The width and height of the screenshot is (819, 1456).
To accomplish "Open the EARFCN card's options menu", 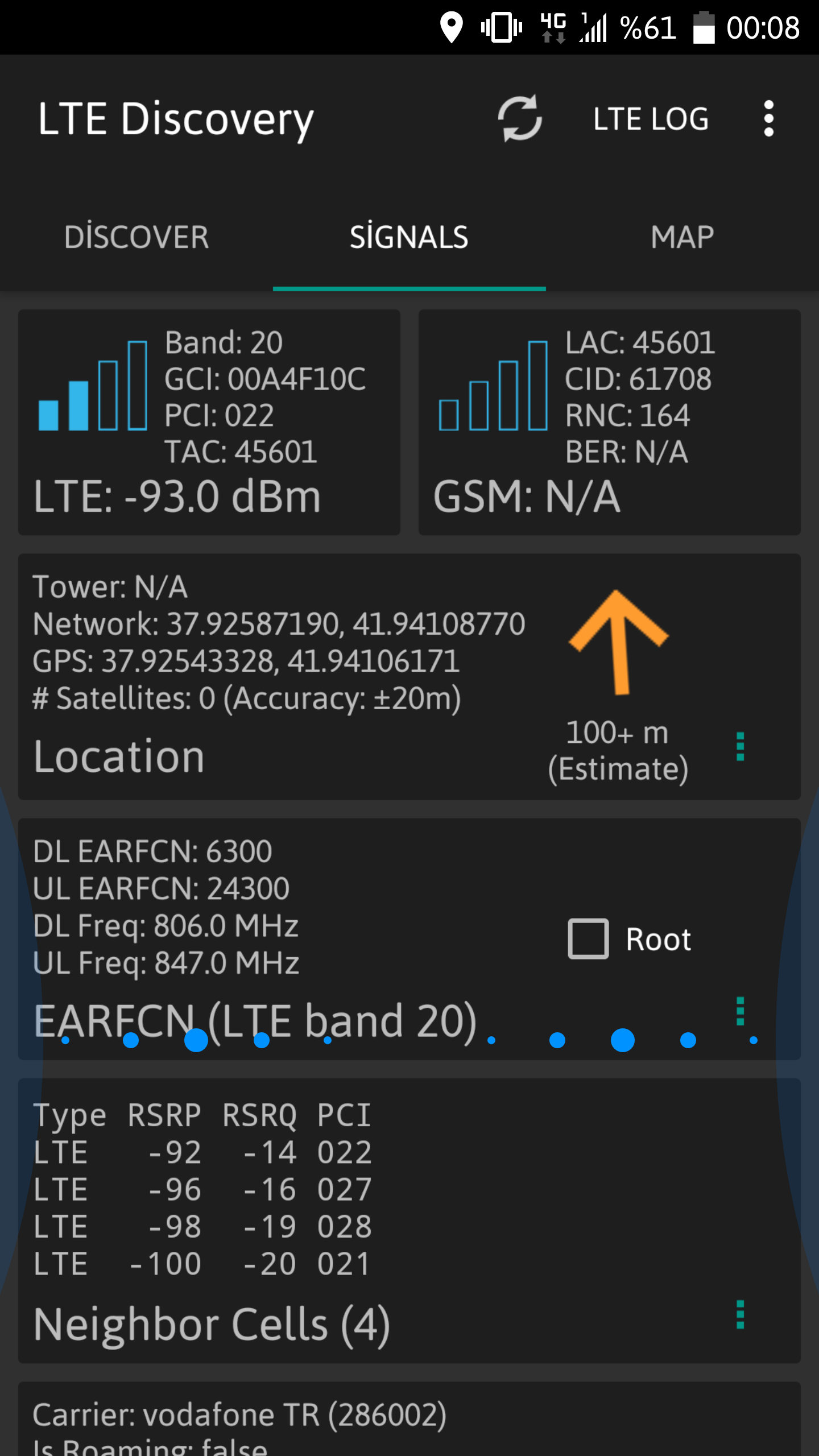I will click(740, 1011).
